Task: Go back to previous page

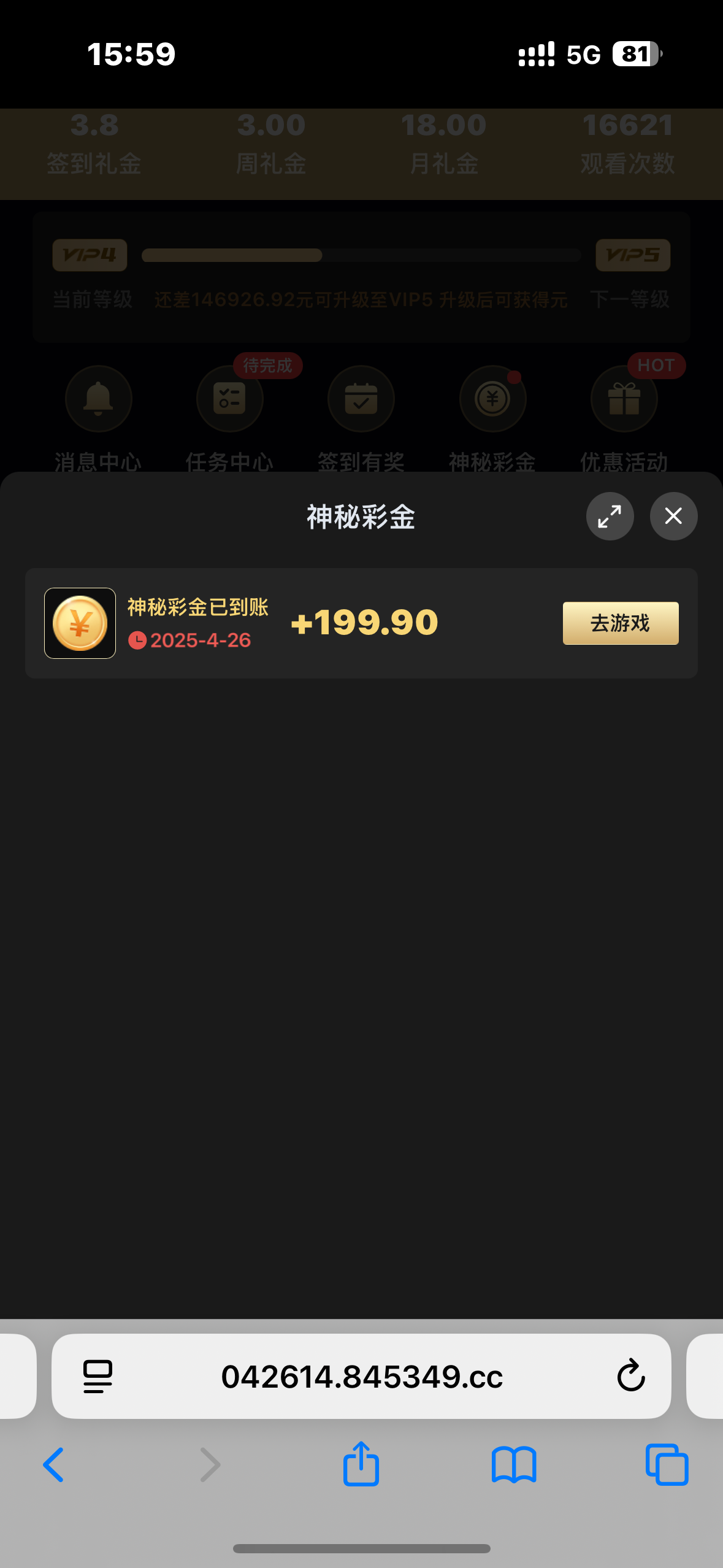Action: [x=54, y=1465]
